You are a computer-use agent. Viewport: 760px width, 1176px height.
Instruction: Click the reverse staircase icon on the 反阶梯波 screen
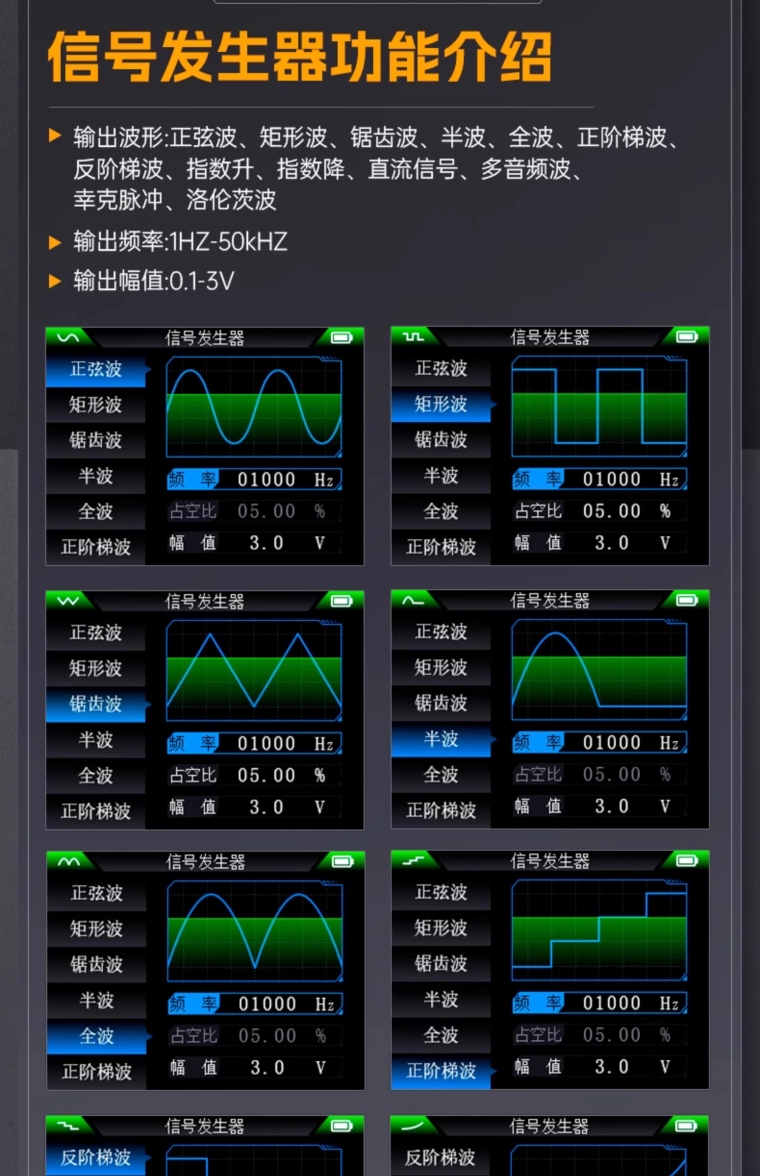tap(70, 1124)
